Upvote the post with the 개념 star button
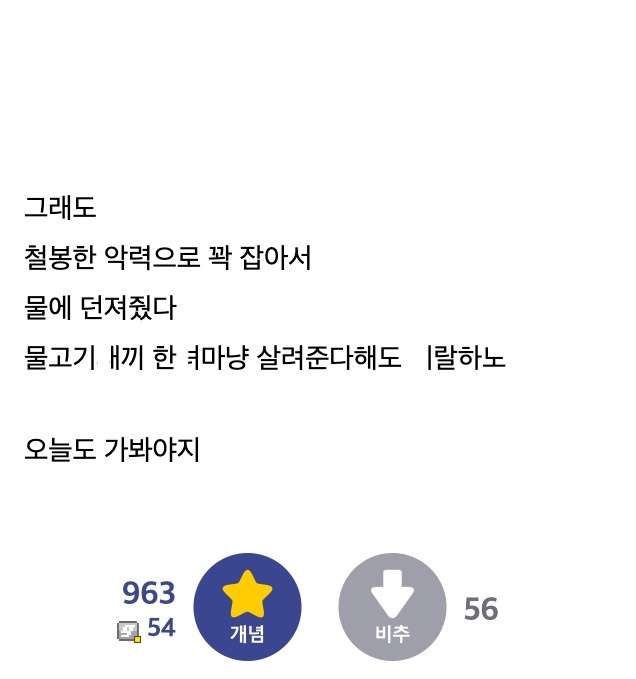636x679 pixels. (247, 606)
